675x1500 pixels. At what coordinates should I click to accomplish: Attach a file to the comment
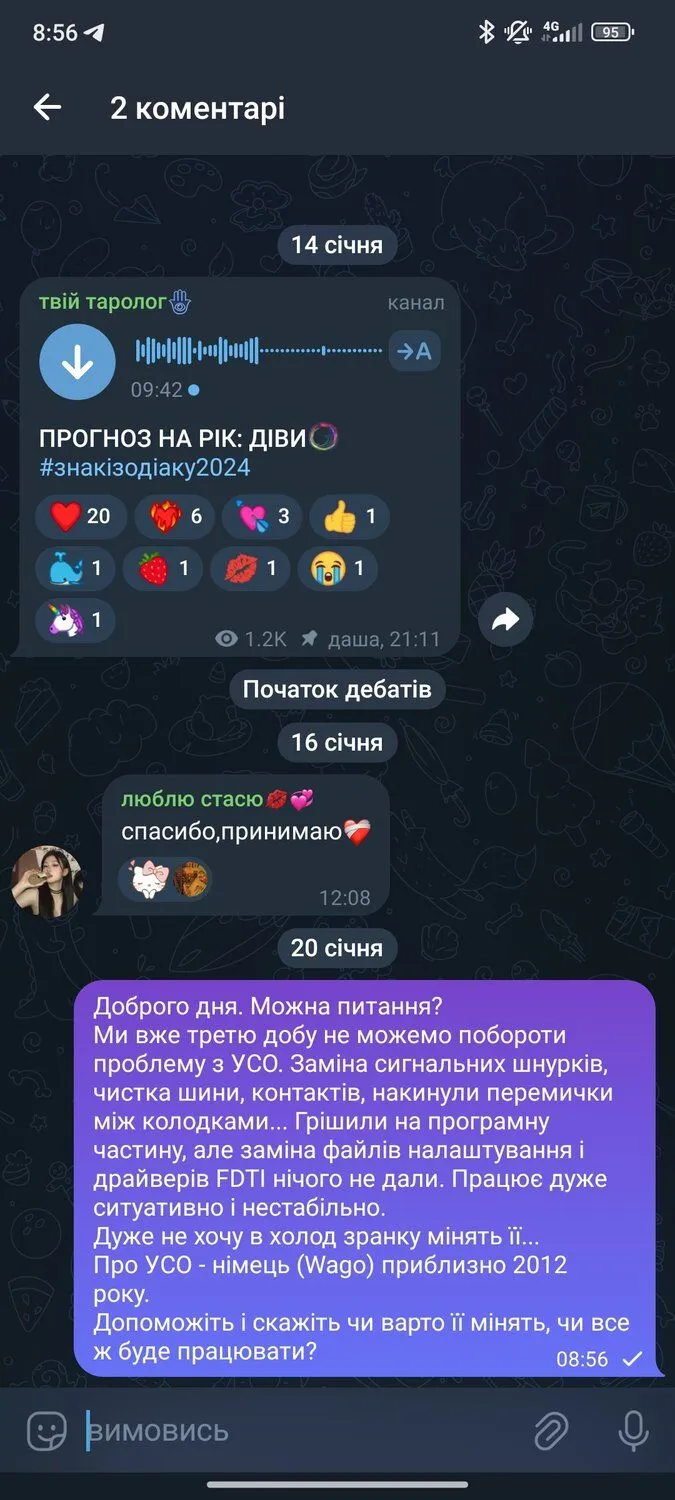click(551, 1431)
